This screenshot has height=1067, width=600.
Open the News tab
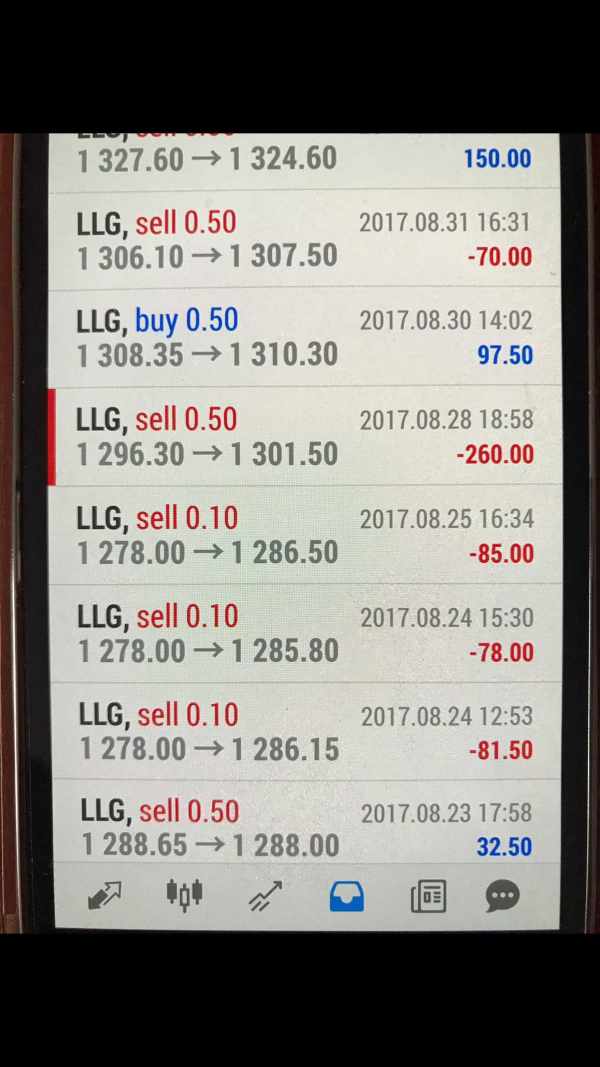tap(428, 896)
